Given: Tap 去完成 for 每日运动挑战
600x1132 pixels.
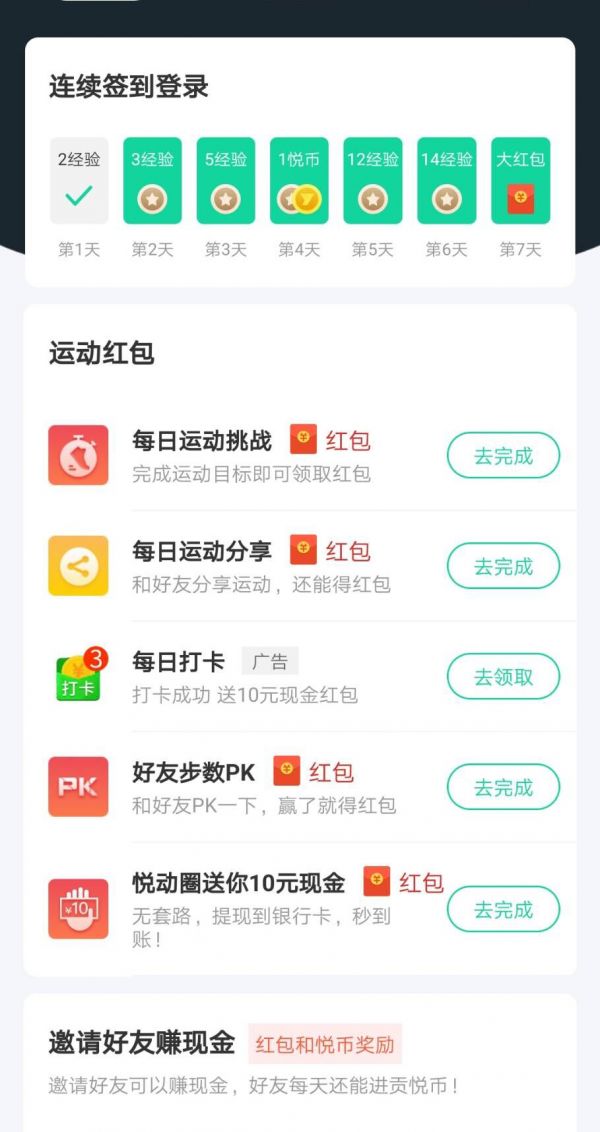Looking at the screenshot, I should click(x=503, y=456).
